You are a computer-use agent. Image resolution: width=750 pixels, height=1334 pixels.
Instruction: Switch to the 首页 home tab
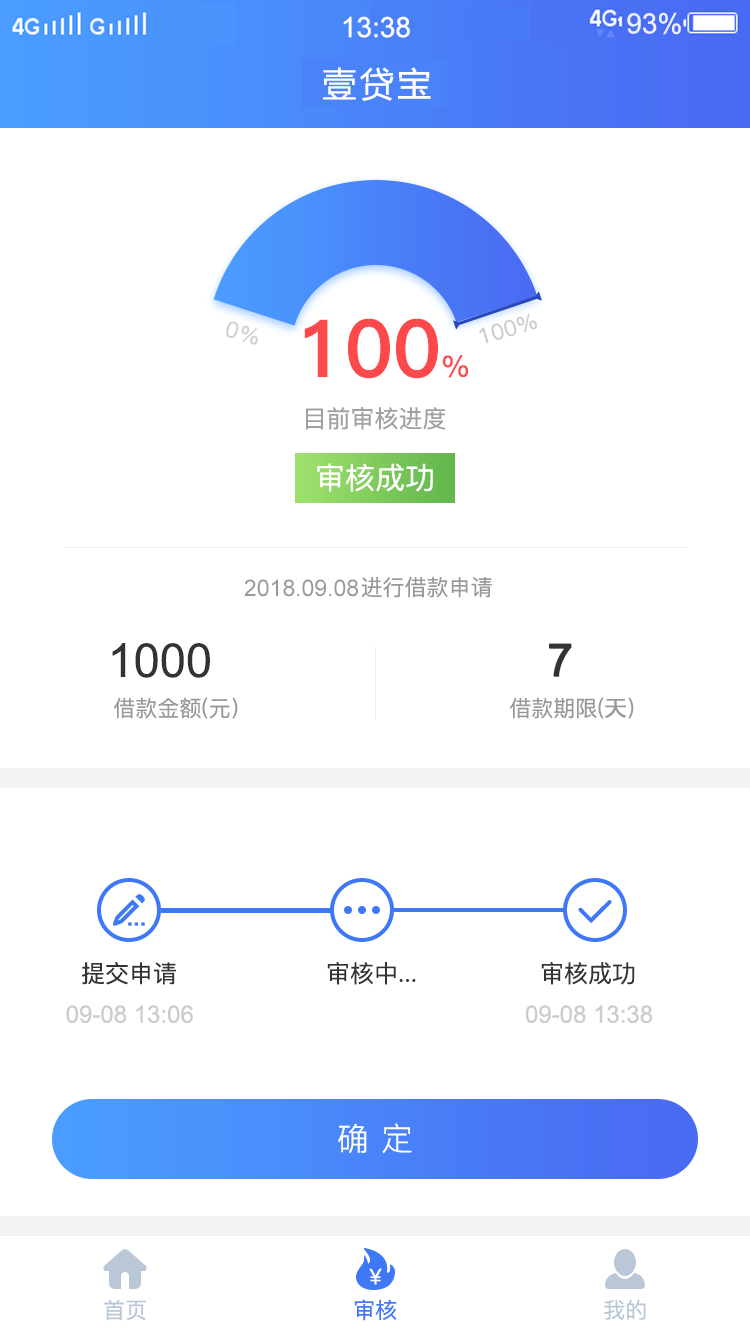point(125,1285)
